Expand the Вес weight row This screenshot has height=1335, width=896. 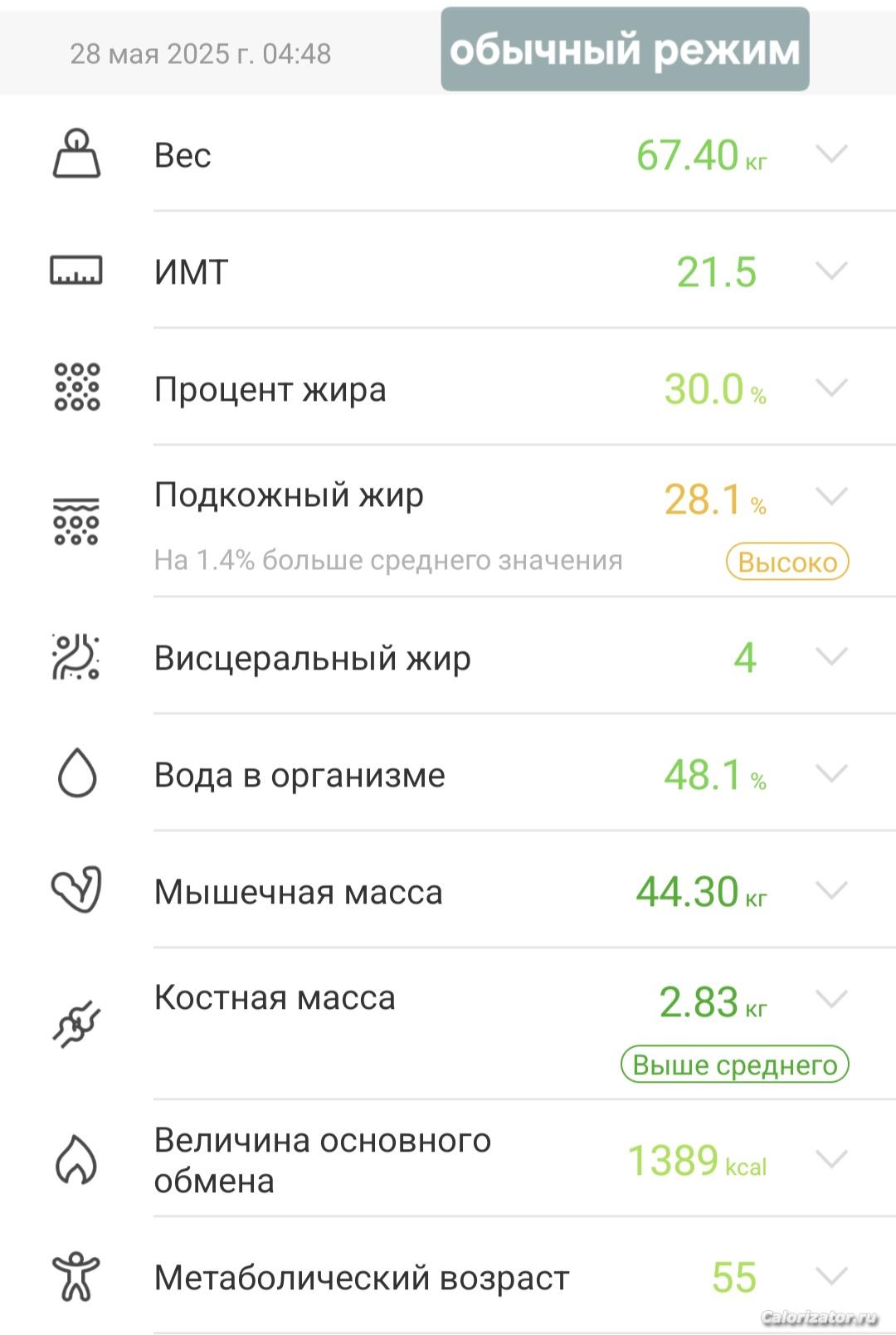tap(830, 154)
